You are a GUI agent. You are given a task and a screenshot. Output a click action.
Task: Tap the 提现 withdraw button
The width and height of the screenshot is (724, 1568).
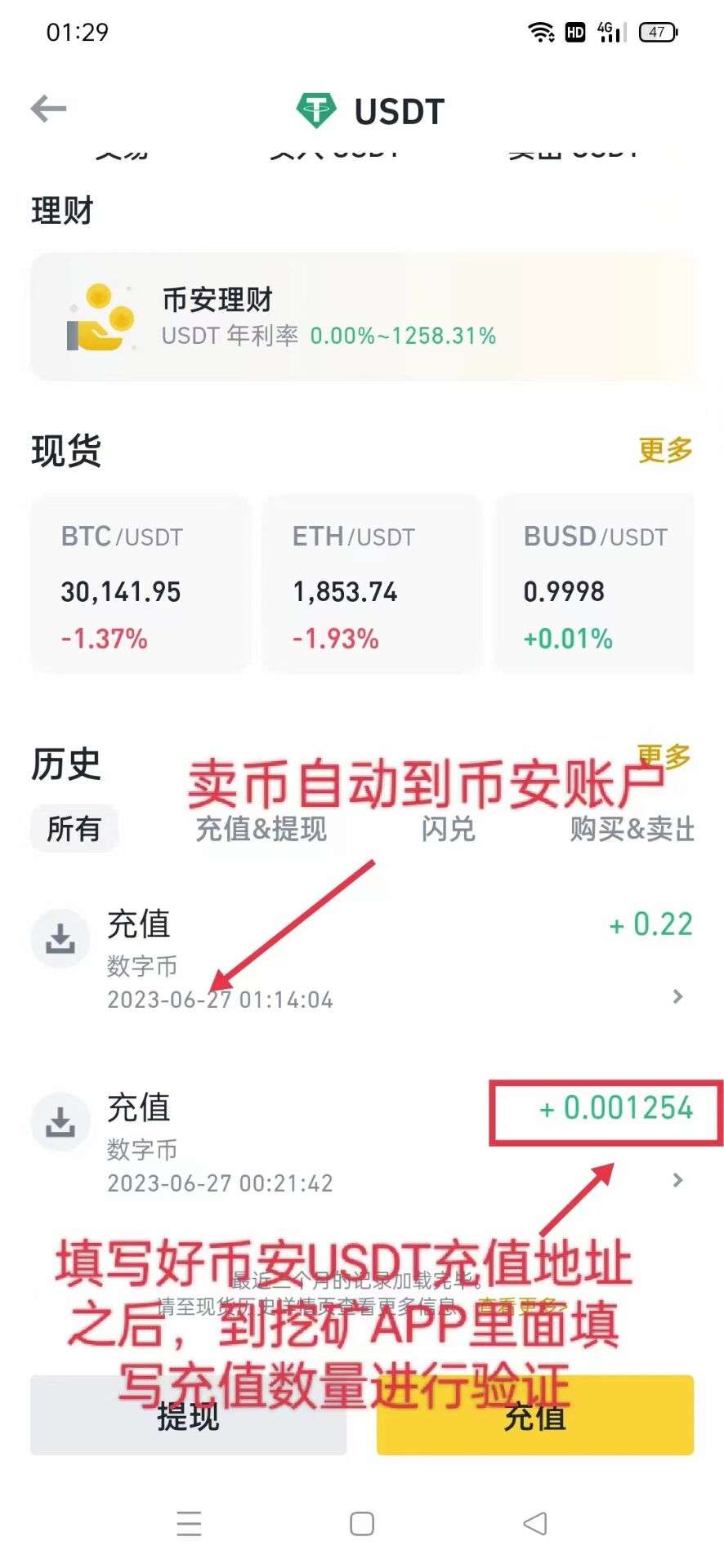[x=188, y=1416]
